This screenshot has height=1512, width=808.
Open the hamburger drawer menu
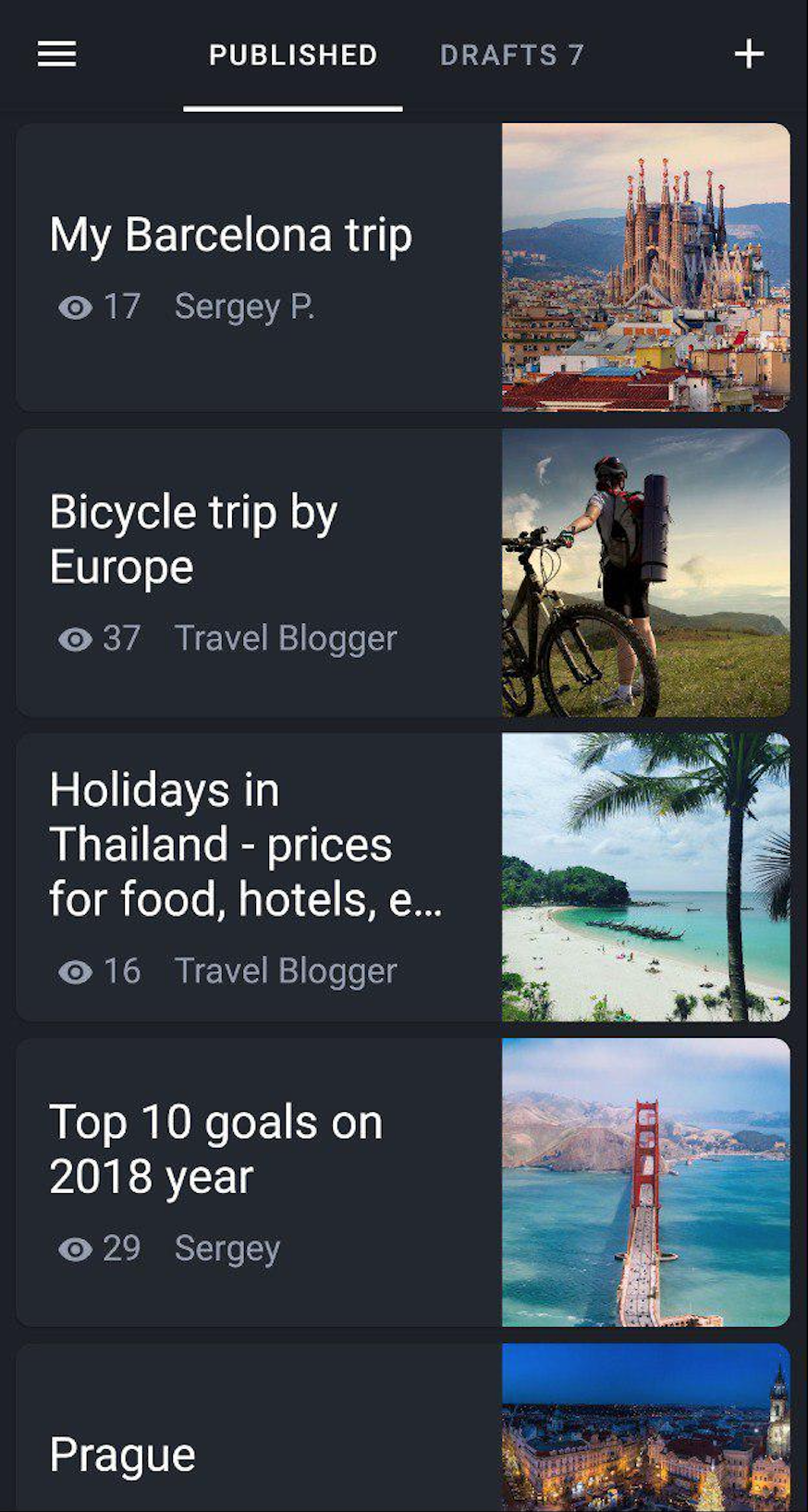click(56, 55)
